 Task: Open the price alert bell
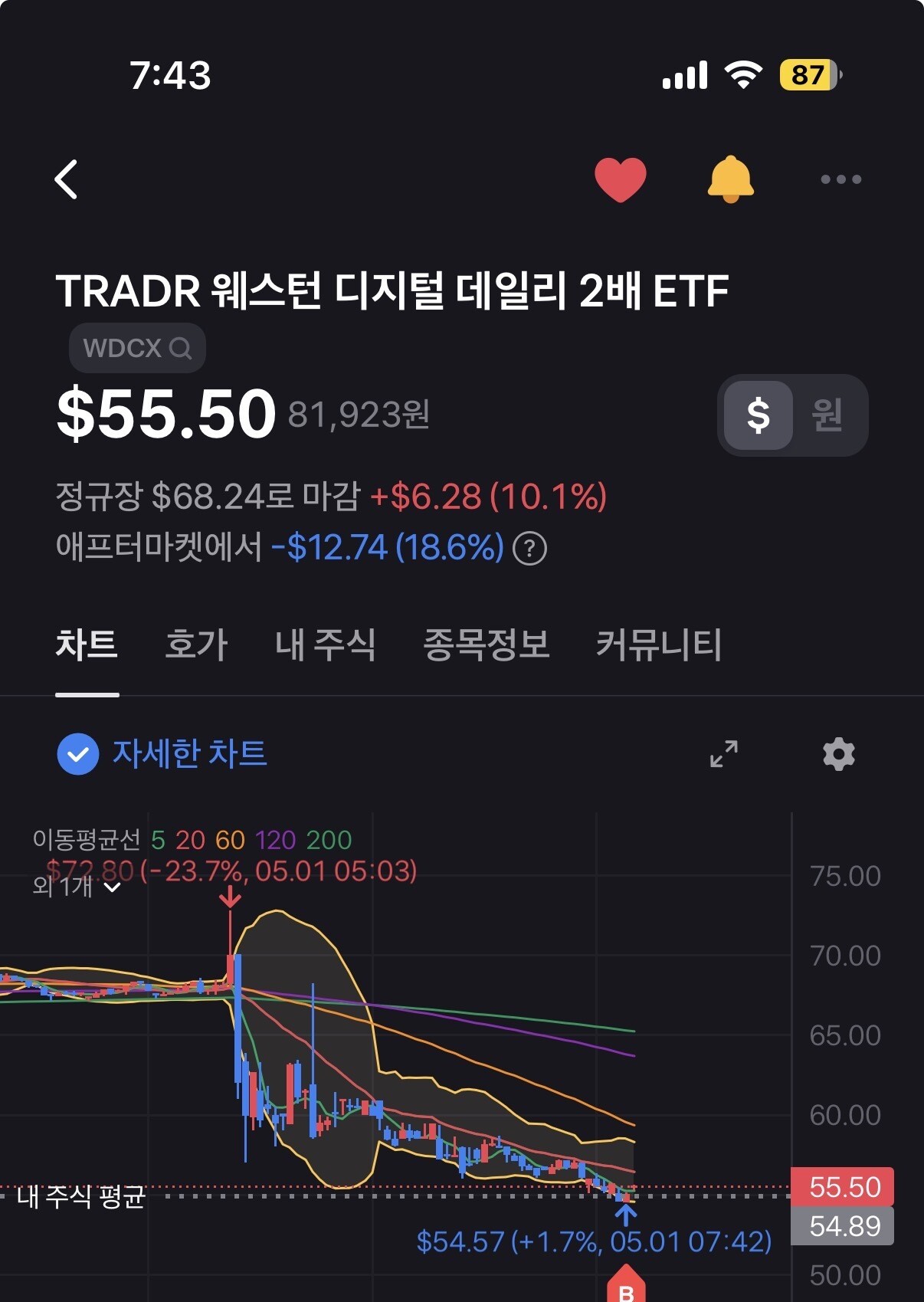click(730, 179)
